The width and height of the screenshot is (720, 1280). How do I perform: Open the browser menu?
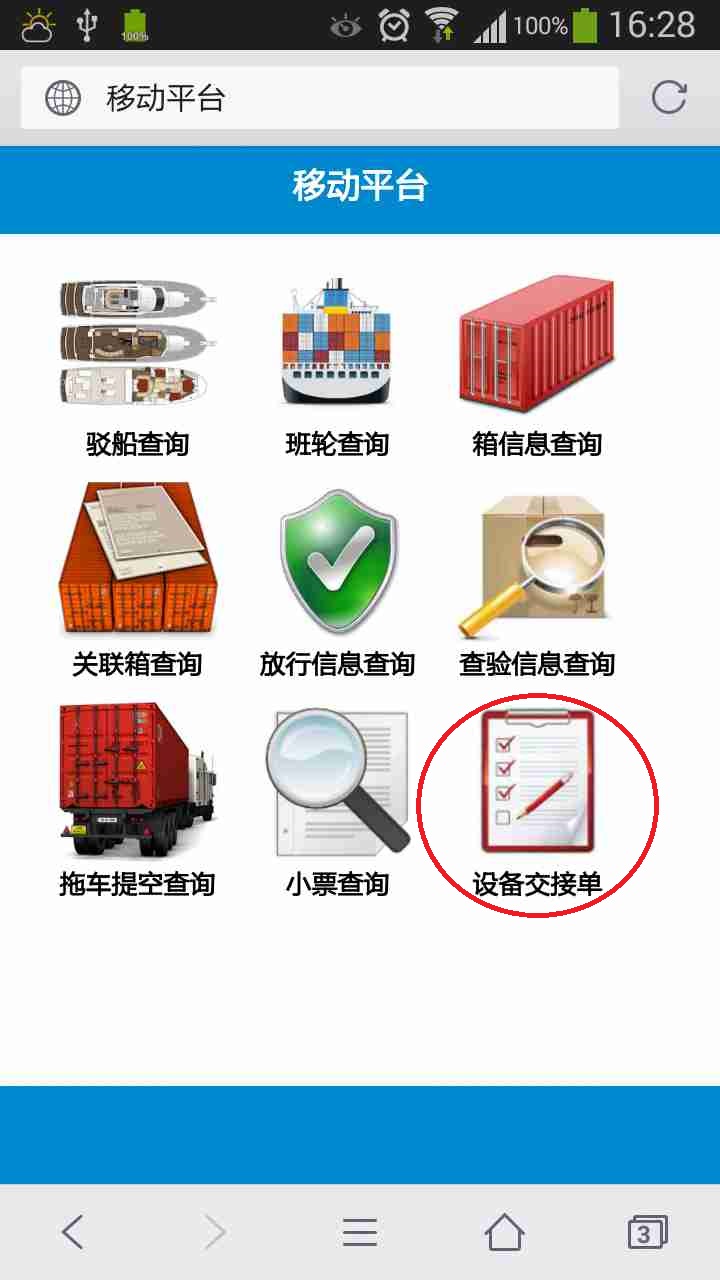click(360, 1232)
